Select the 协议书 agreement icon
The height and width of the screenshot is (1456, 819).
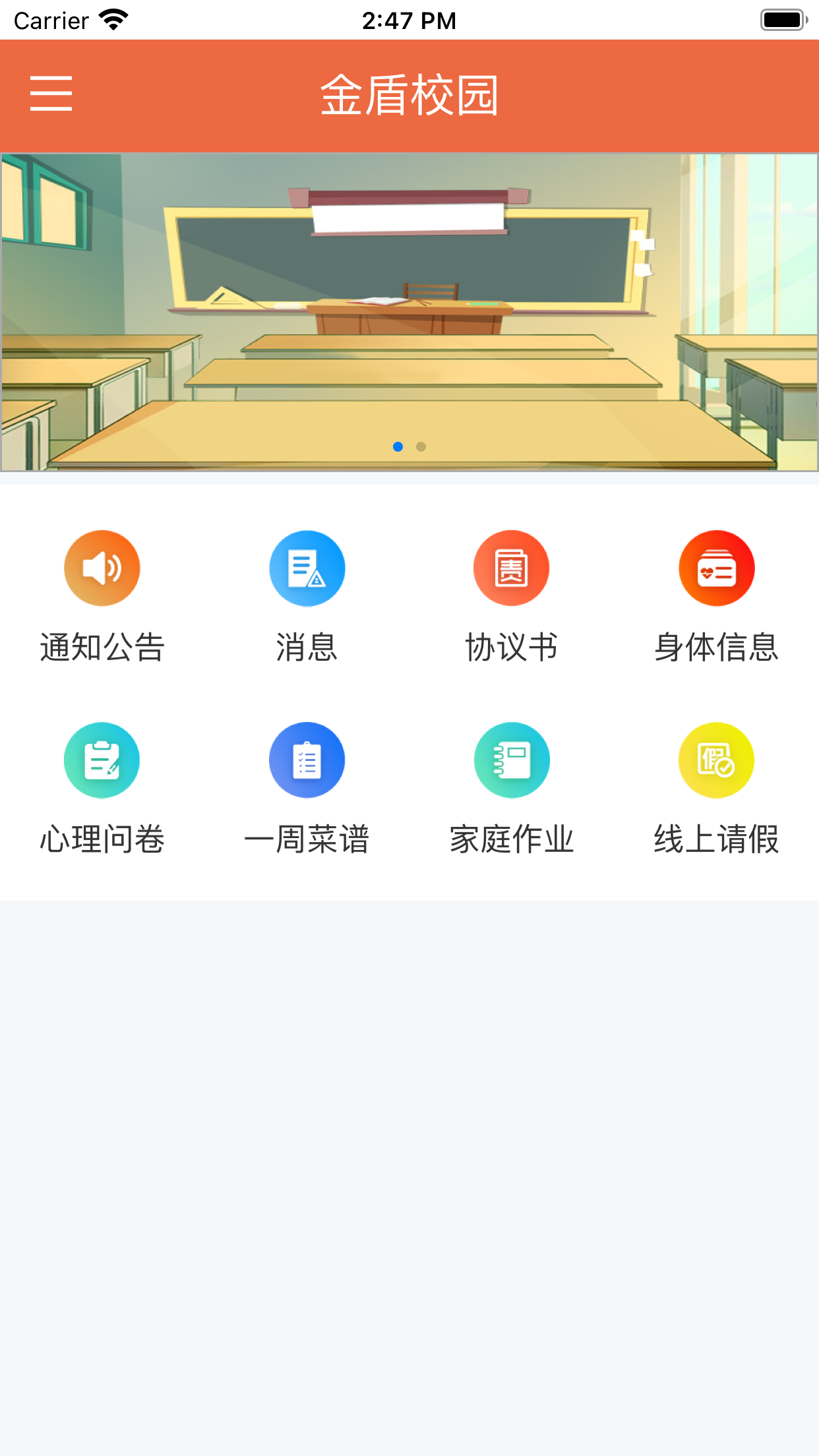pos(512,567)
